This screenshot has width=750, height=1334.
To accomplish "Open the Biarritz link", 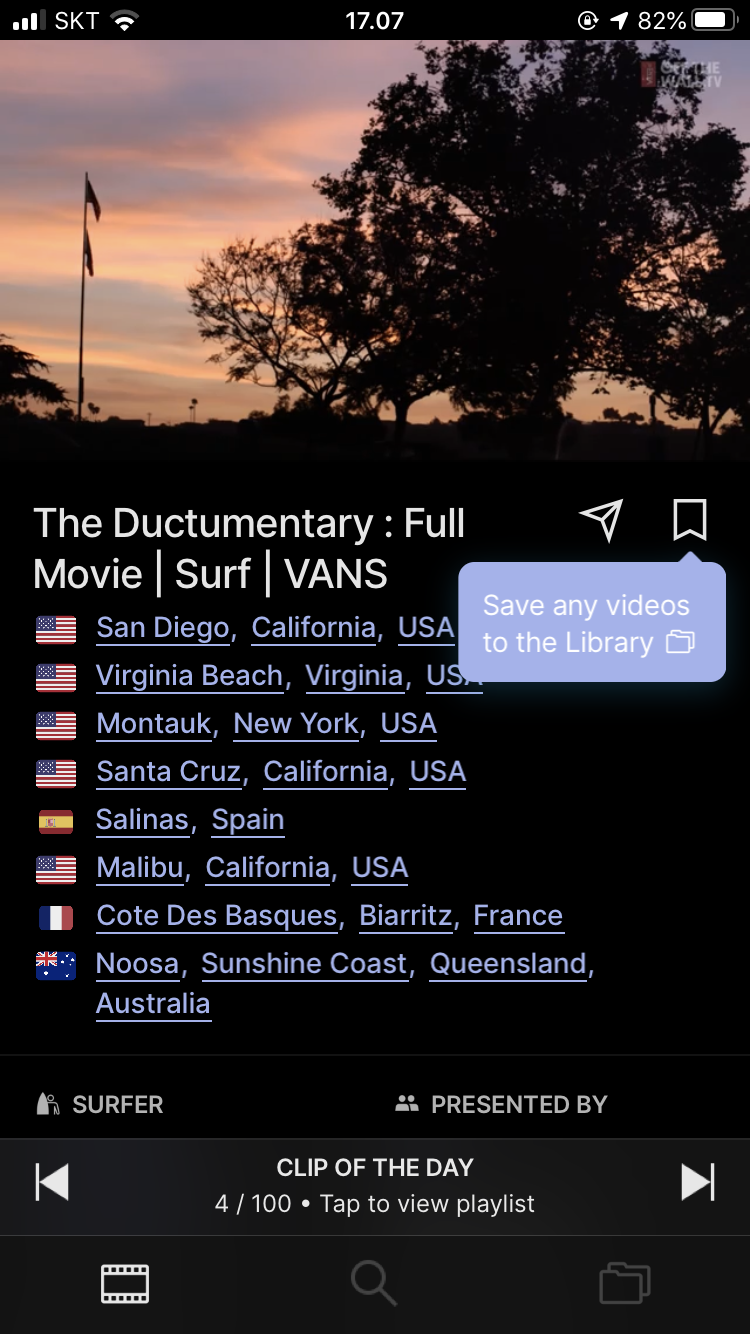I will click(405, 916).
